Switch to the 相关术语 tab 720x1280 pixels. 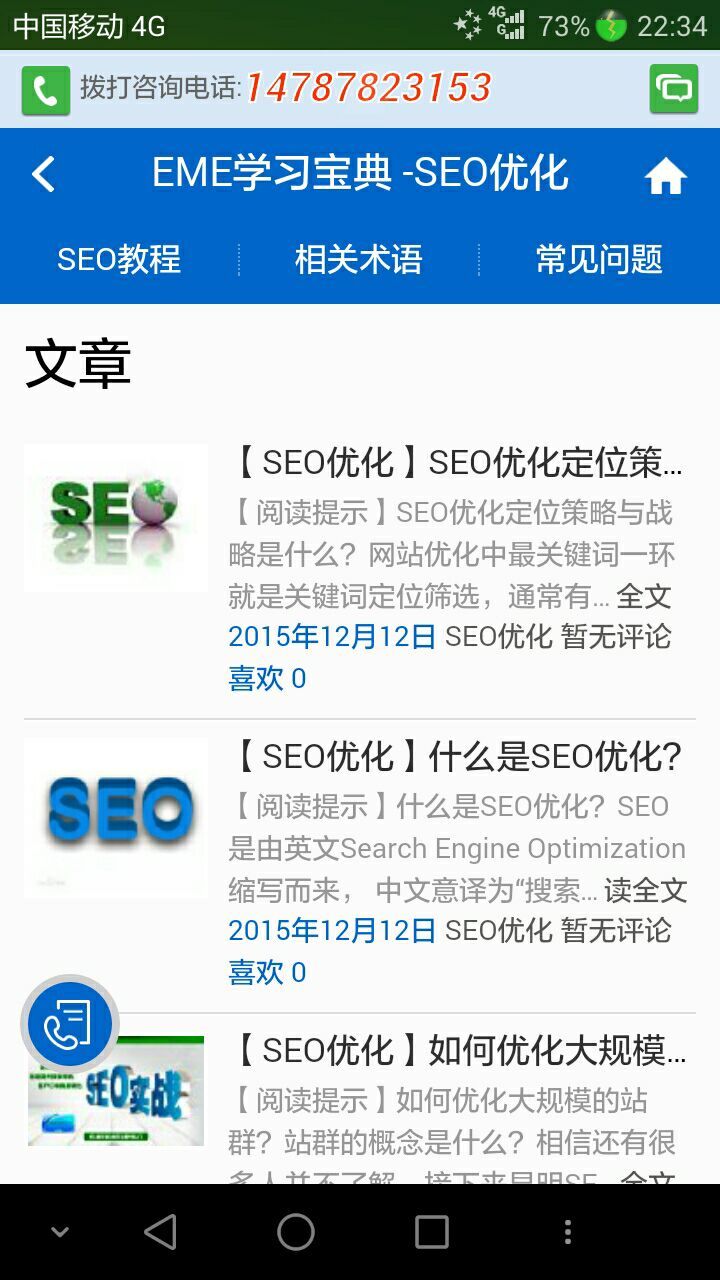click(x=359, y=260)
